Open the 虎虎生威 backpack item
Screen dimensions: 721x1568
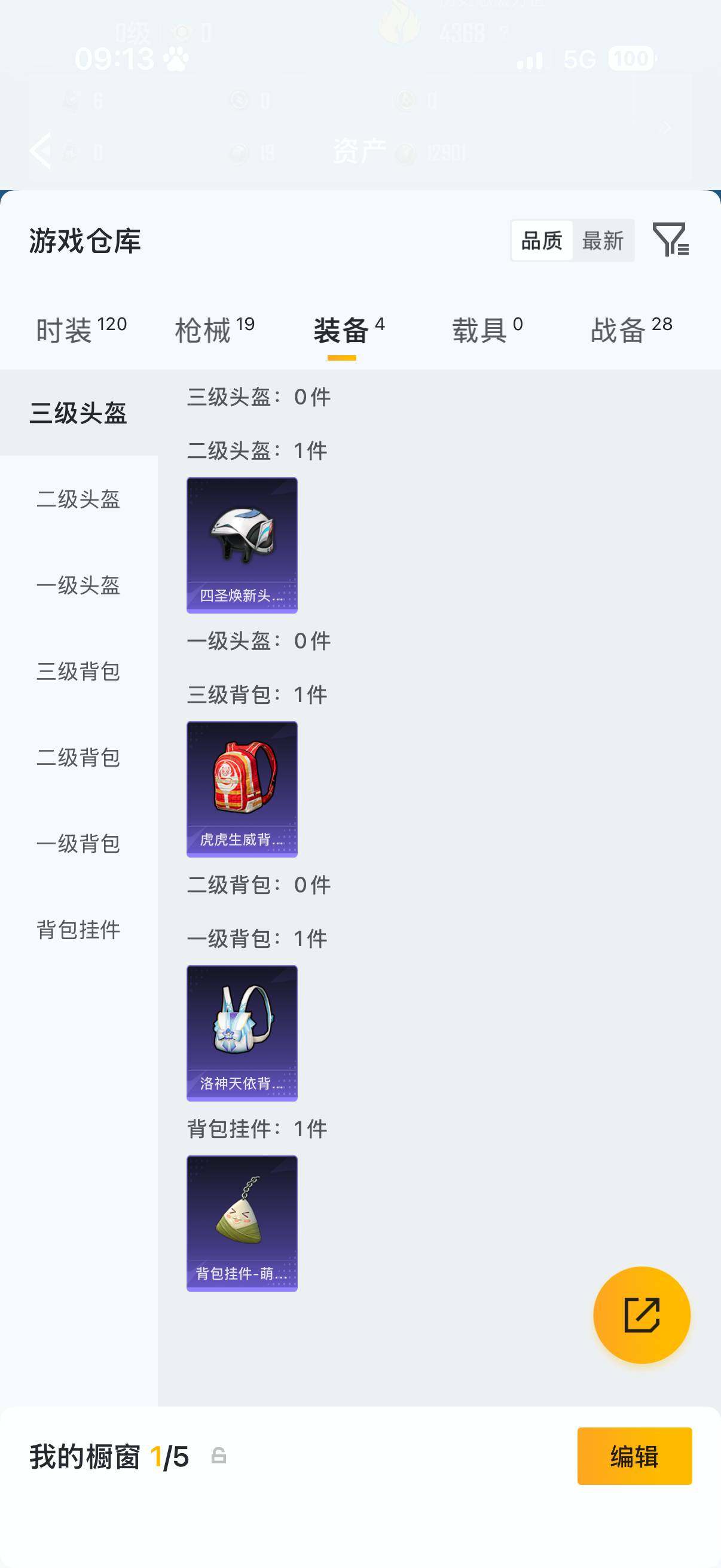242,788
